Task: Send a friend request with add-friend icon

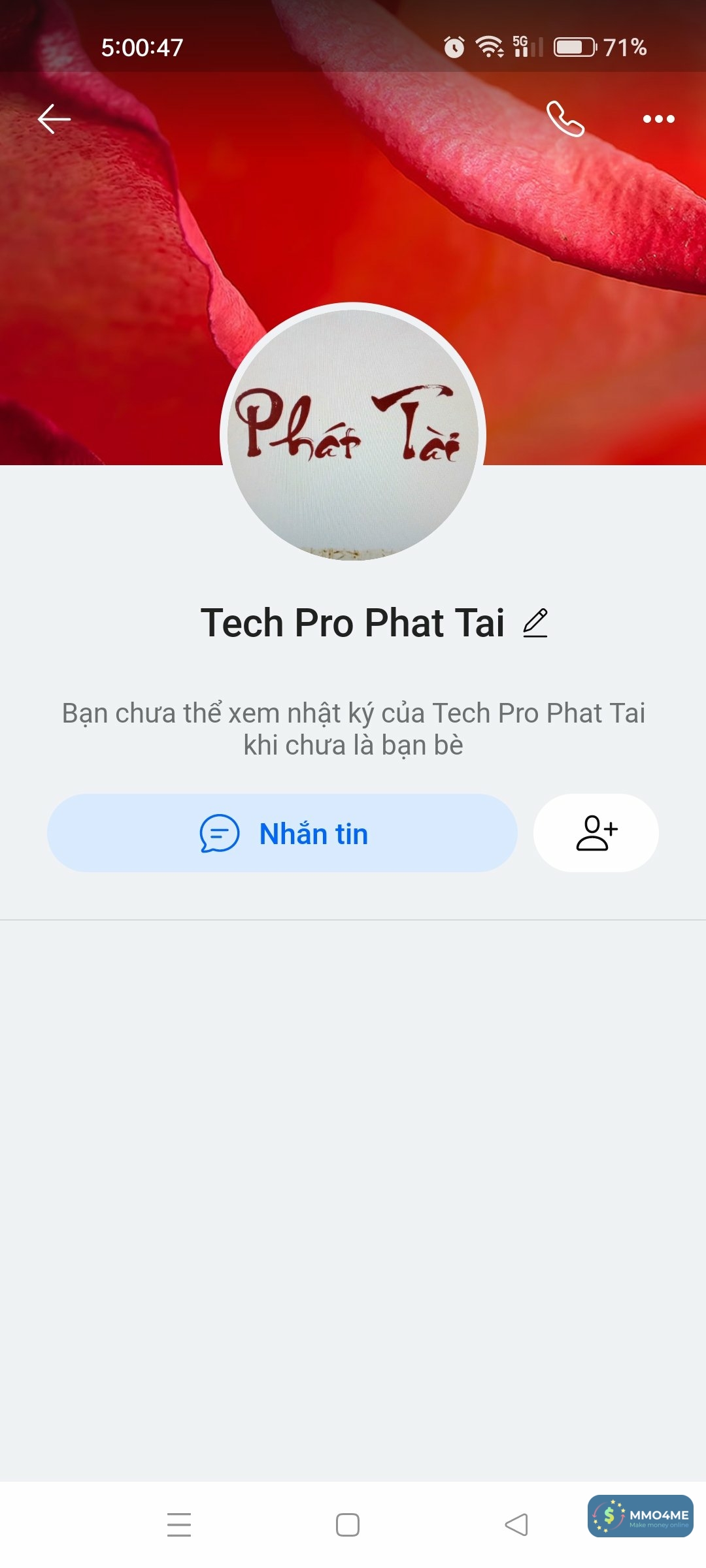Action: tap(596, 833)
